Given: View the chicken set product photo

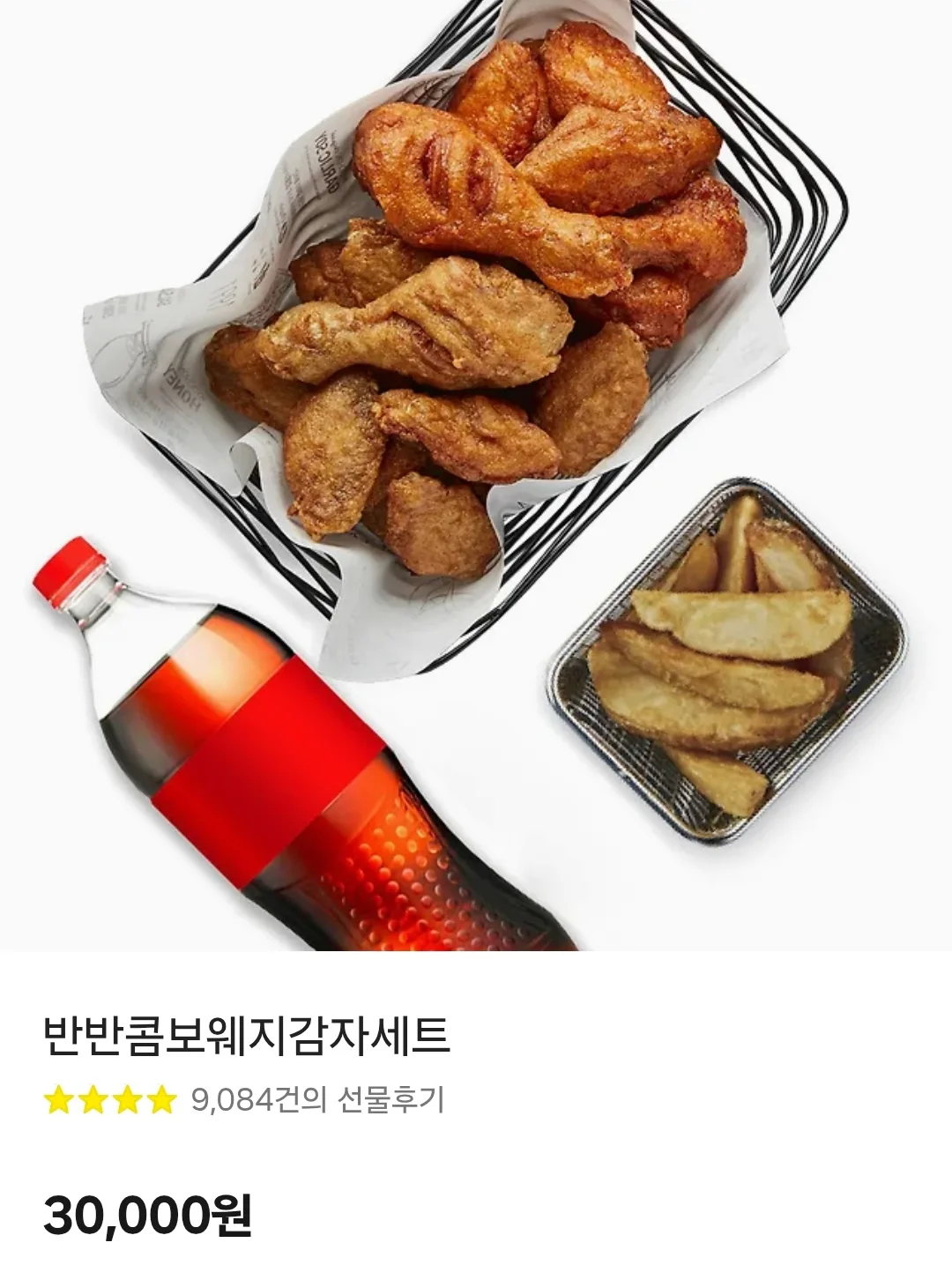Looking at the screenshot, I should [476, 476].
